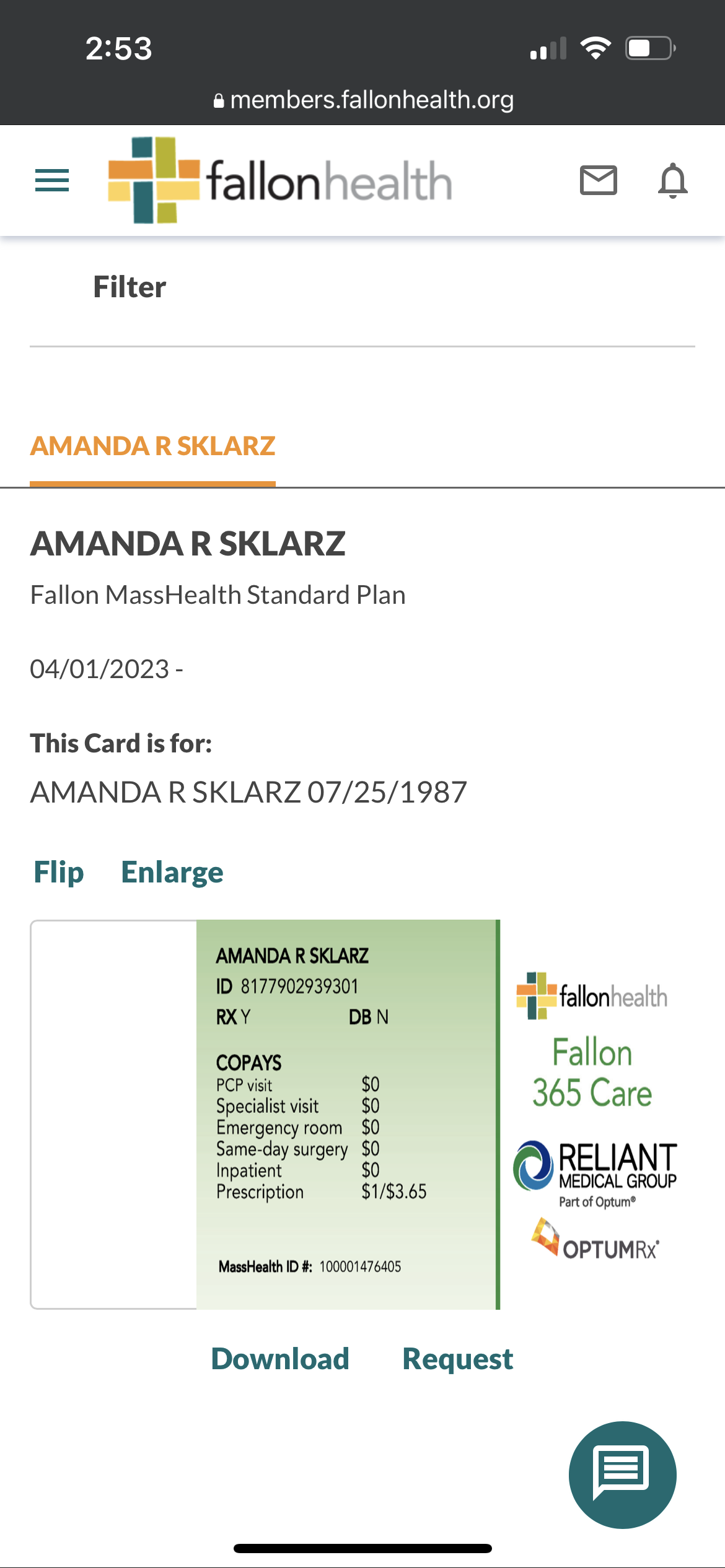Enlarge the ID card

(x=172, y=872)
